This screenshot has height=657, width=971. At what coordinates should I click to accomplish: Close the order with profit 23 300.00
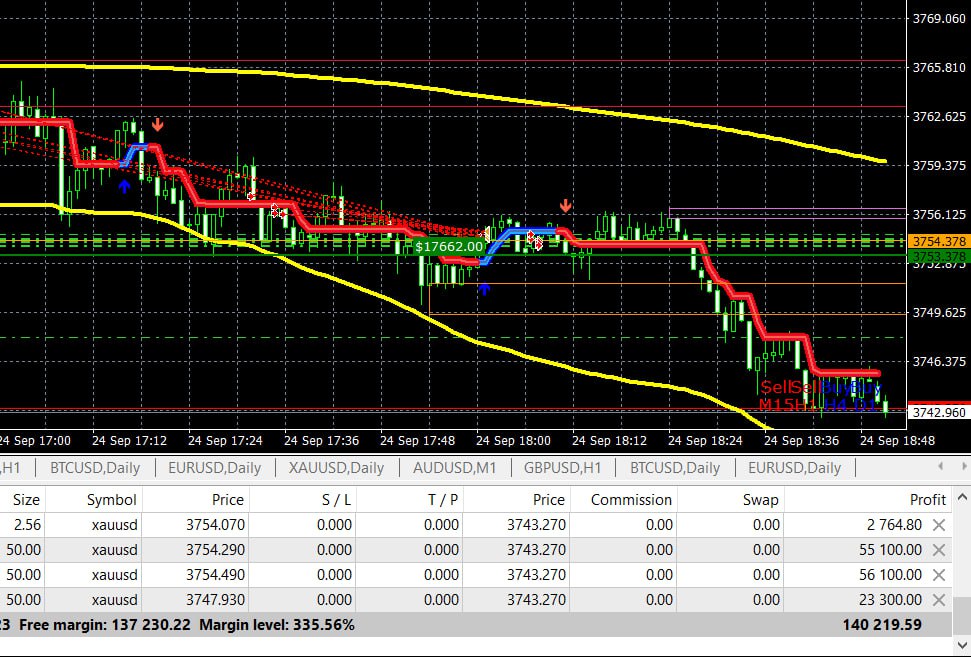point(939,600)
